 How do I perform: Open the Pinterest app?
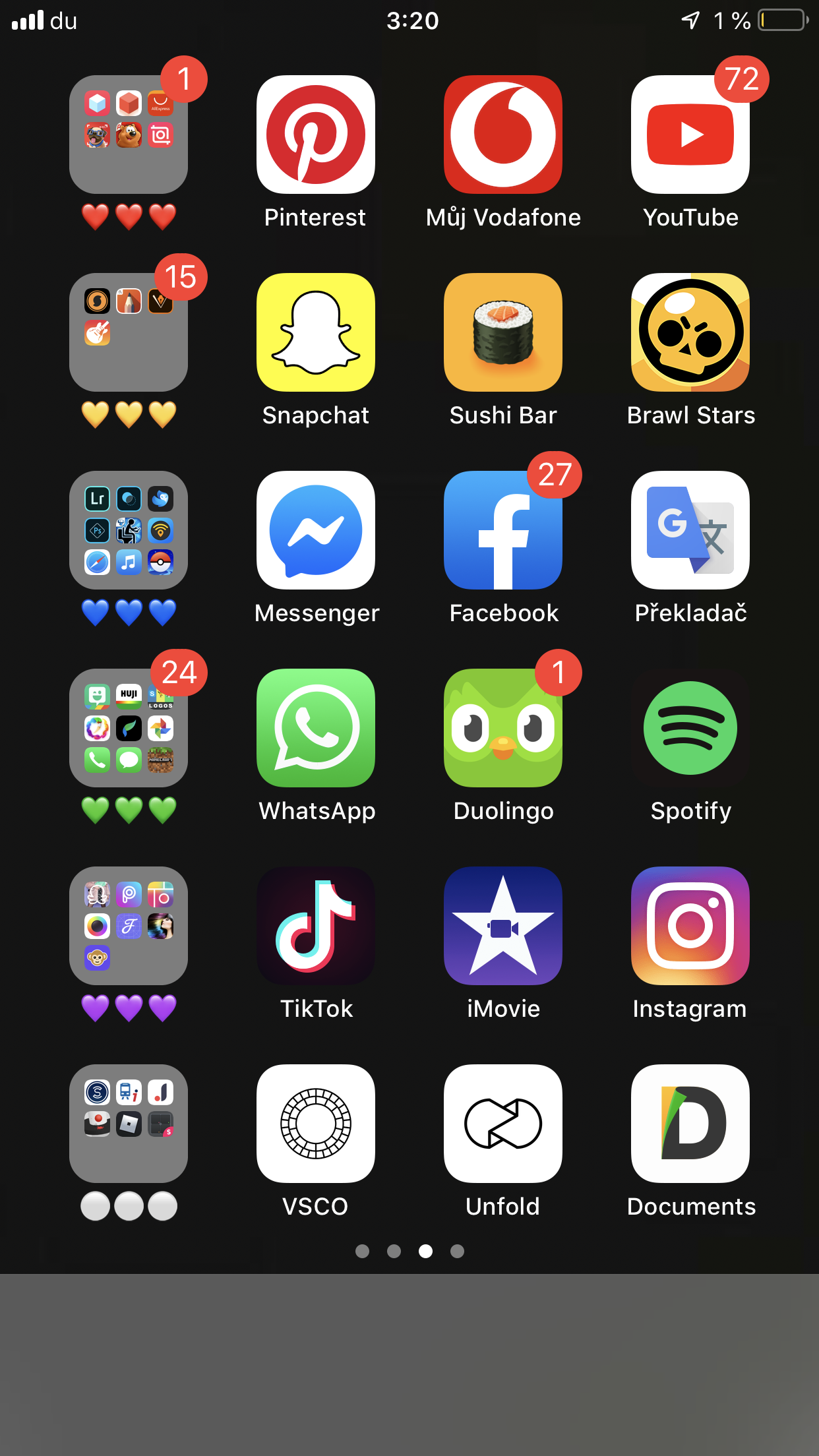coord(316,135)
